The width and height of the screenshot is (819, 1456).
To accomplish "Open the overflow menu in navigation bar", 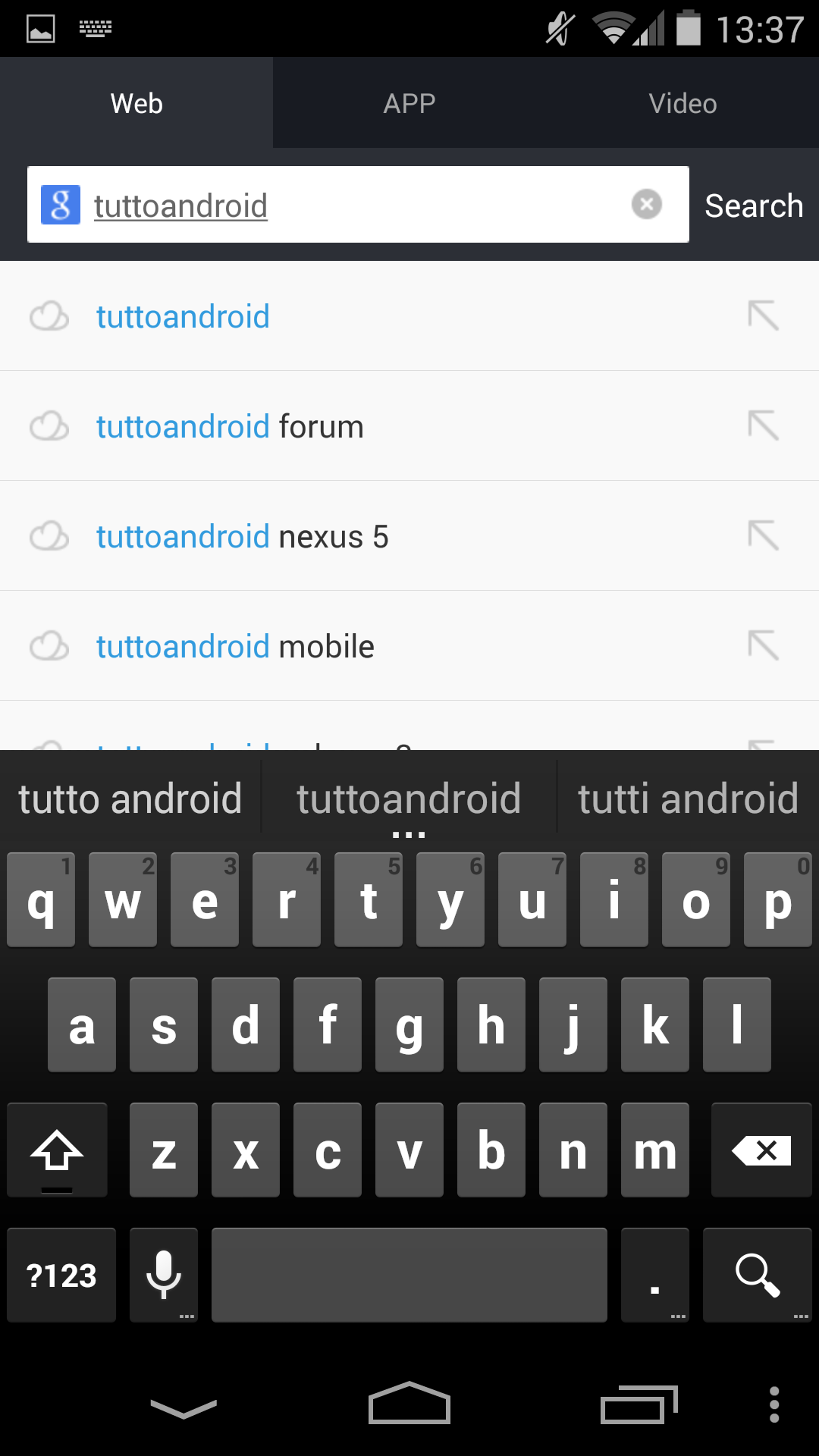I will [774, 1404].
